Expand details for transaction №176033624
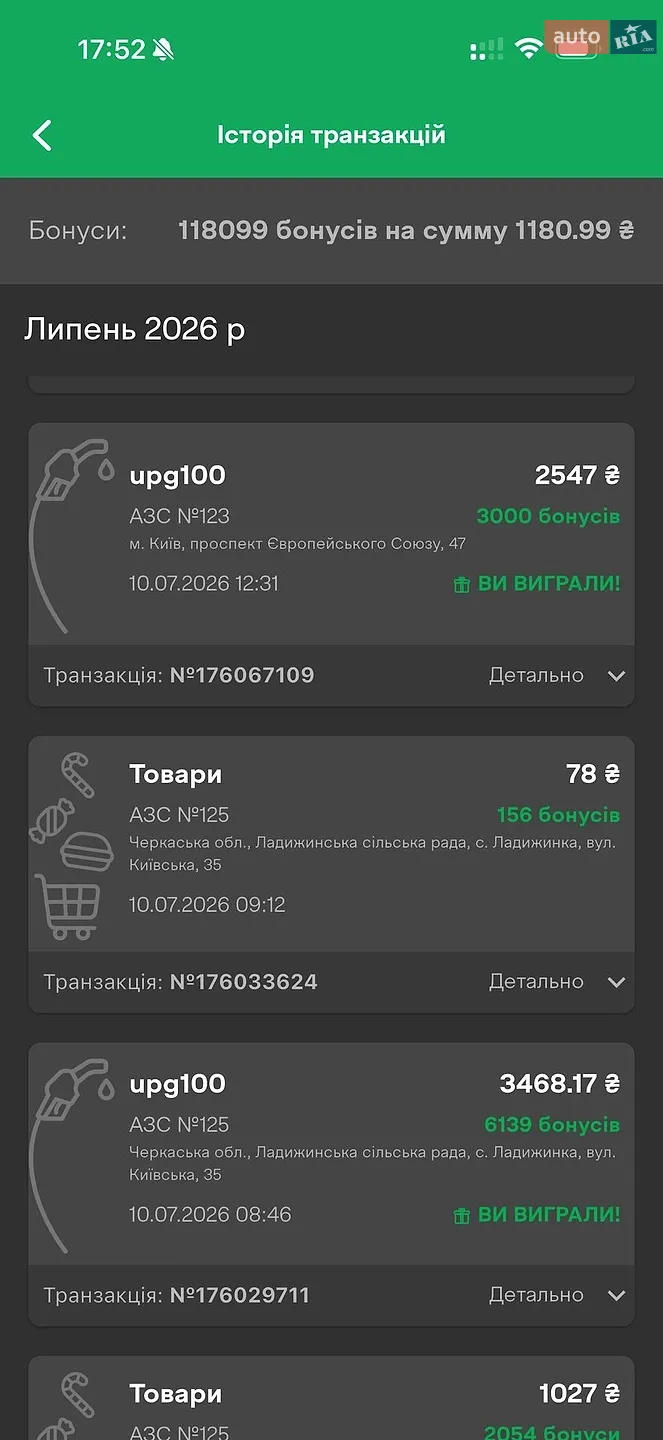 (557, 982)
